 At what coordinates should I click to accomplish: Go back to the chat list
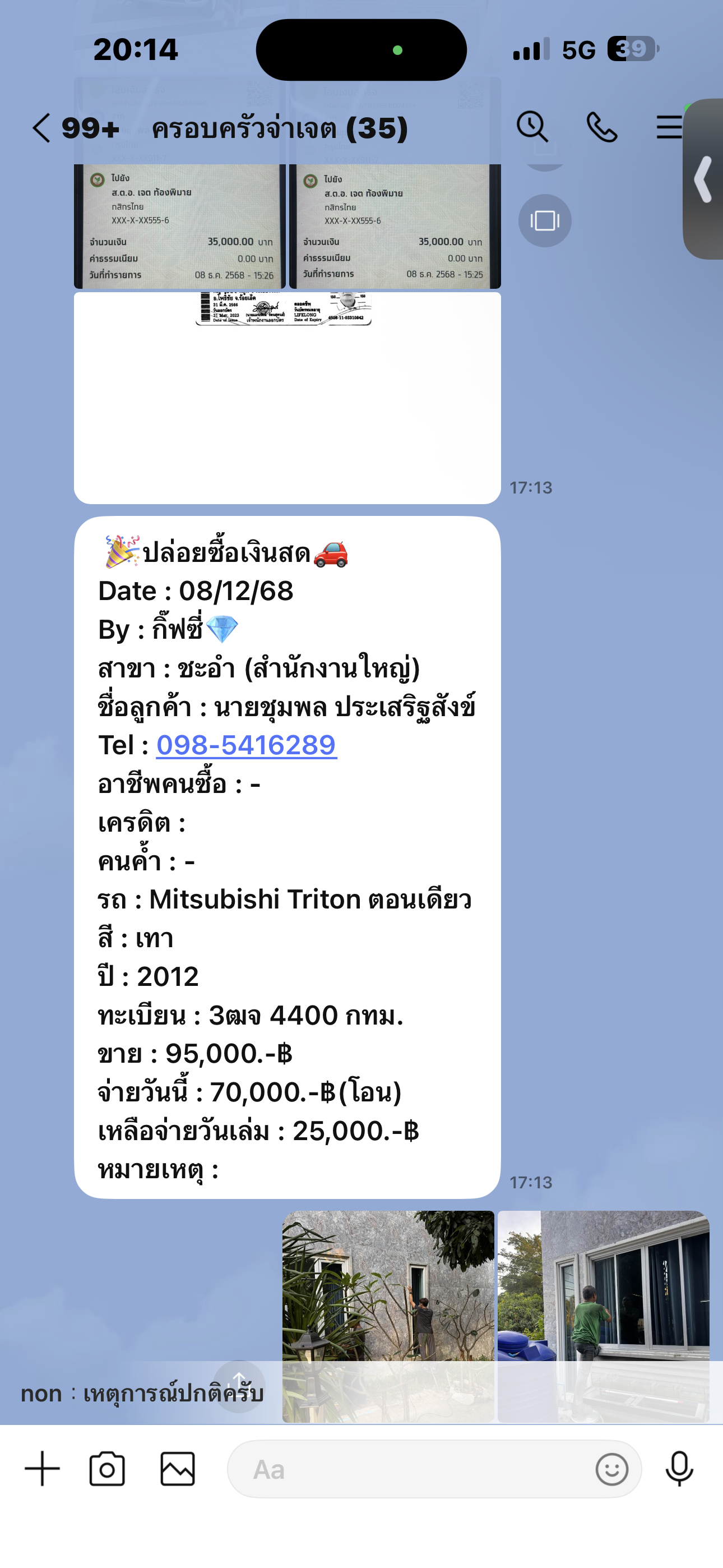(41, 128)
